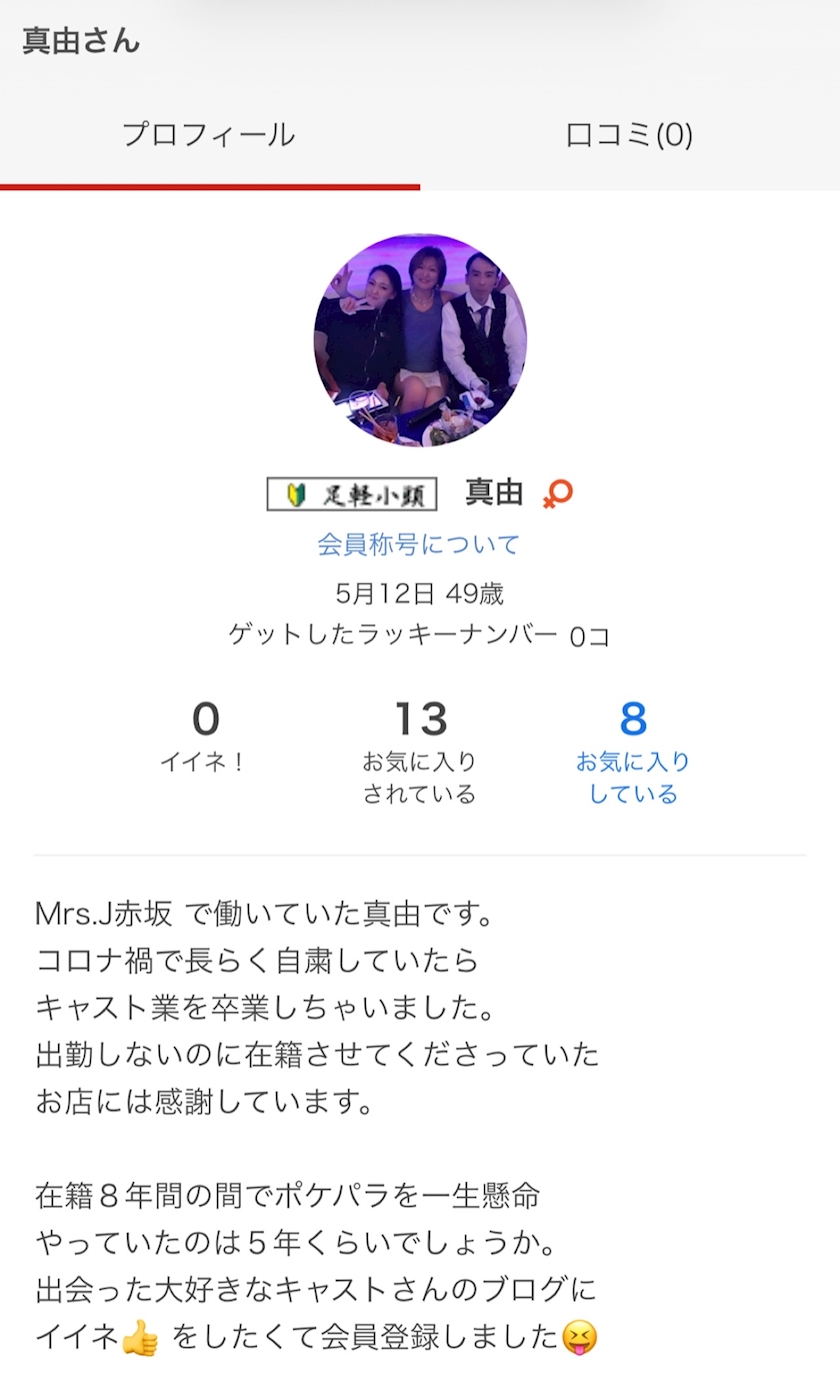Open the 会員称号について link
The width and height of the screenshot is (840, 1400).
coord(419,545)
